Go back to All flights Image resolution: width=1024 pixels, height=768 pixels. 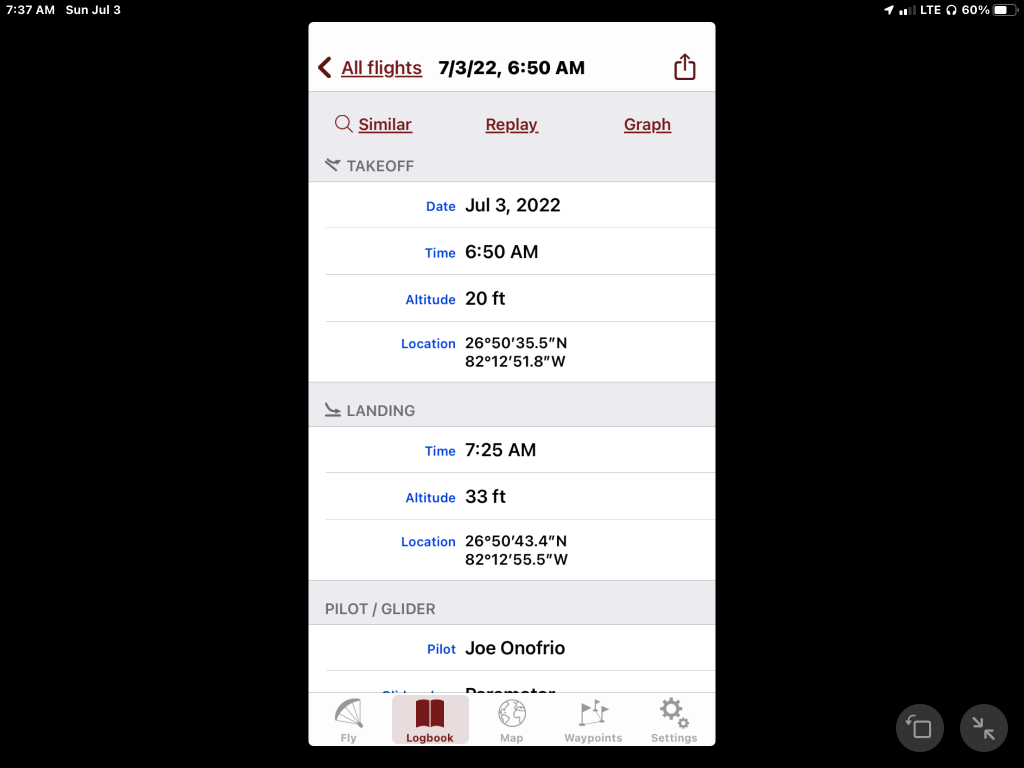(x=371, y=68)
